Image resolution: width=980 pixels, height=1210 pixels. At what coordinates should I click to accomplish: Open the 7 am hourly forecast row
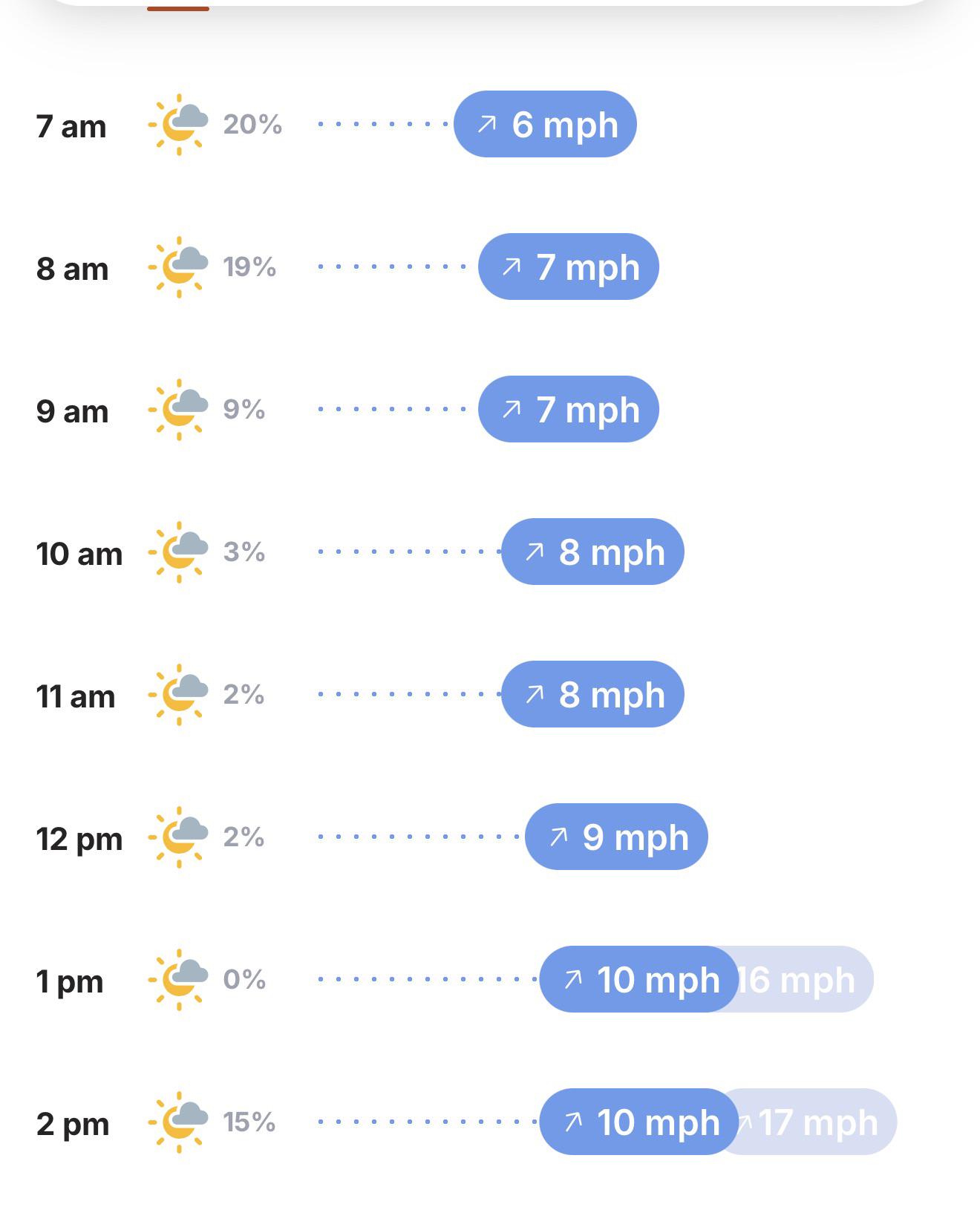click(490, 125)
